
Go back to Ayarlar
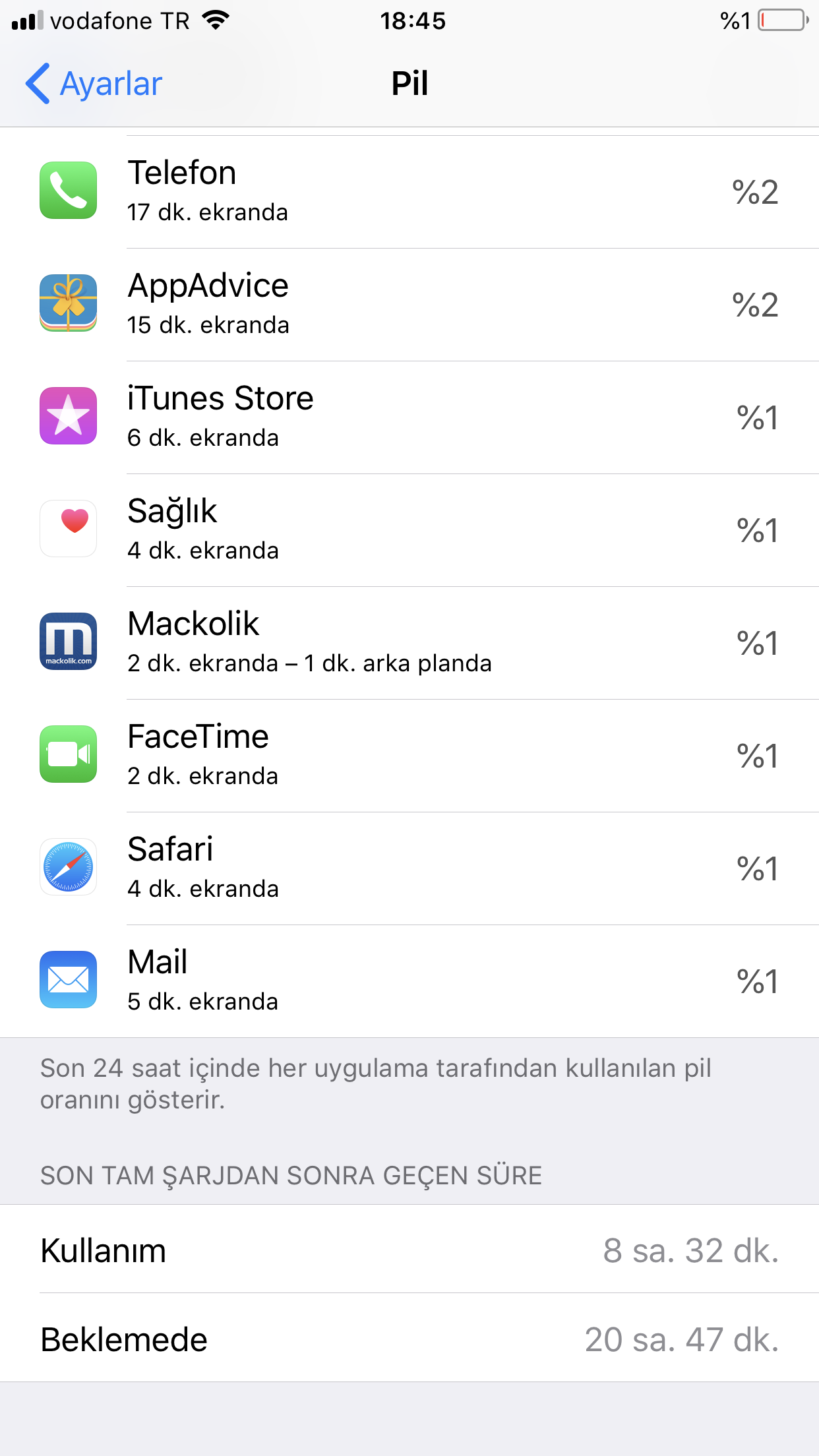[x=94, y=84]
